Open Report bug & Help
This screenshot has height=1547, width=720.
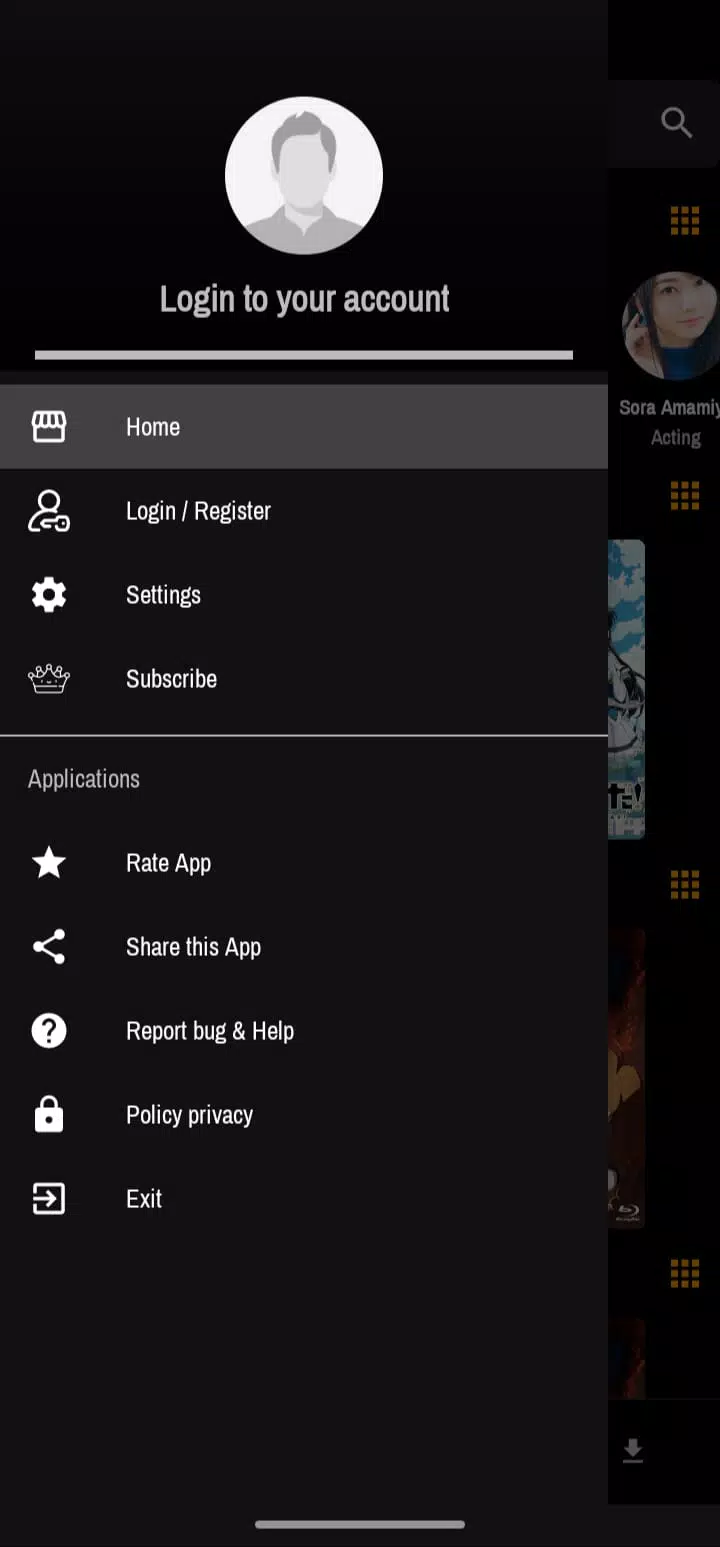tap(209, 1031)
